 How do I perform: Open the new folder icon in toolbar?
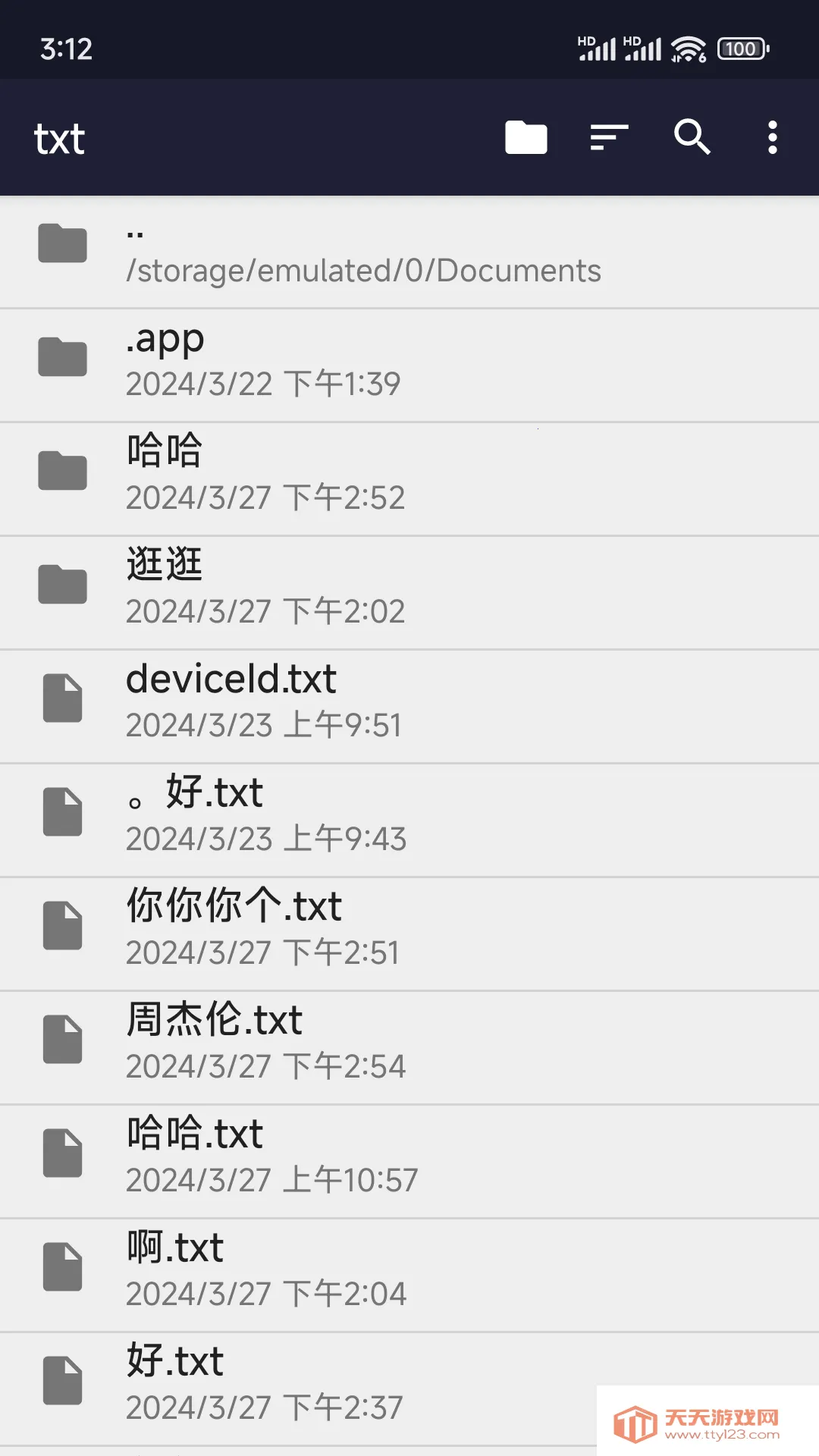pos(526,137)
